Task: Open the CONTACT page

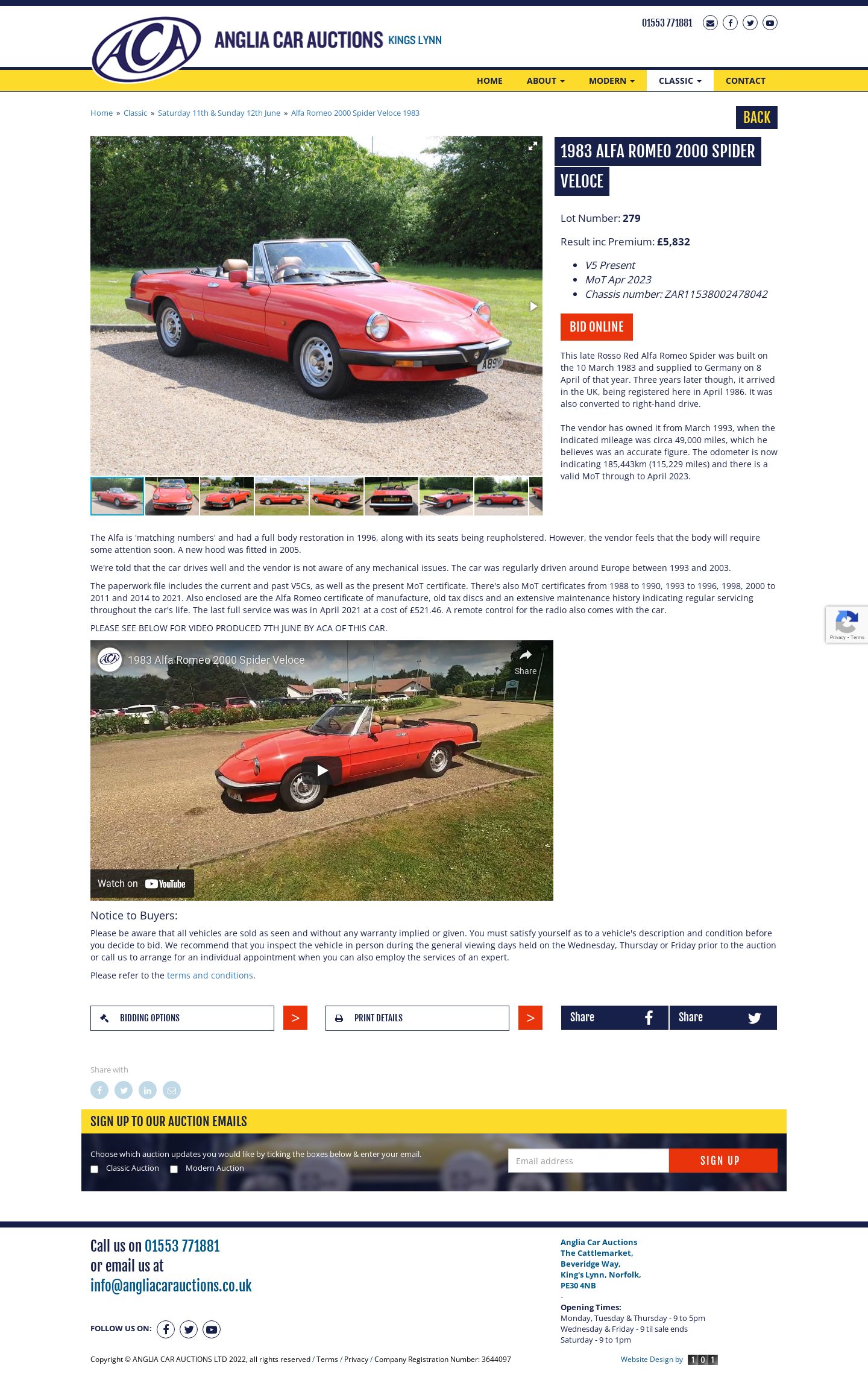Action: pyautogui.click(x=745, y=81)
